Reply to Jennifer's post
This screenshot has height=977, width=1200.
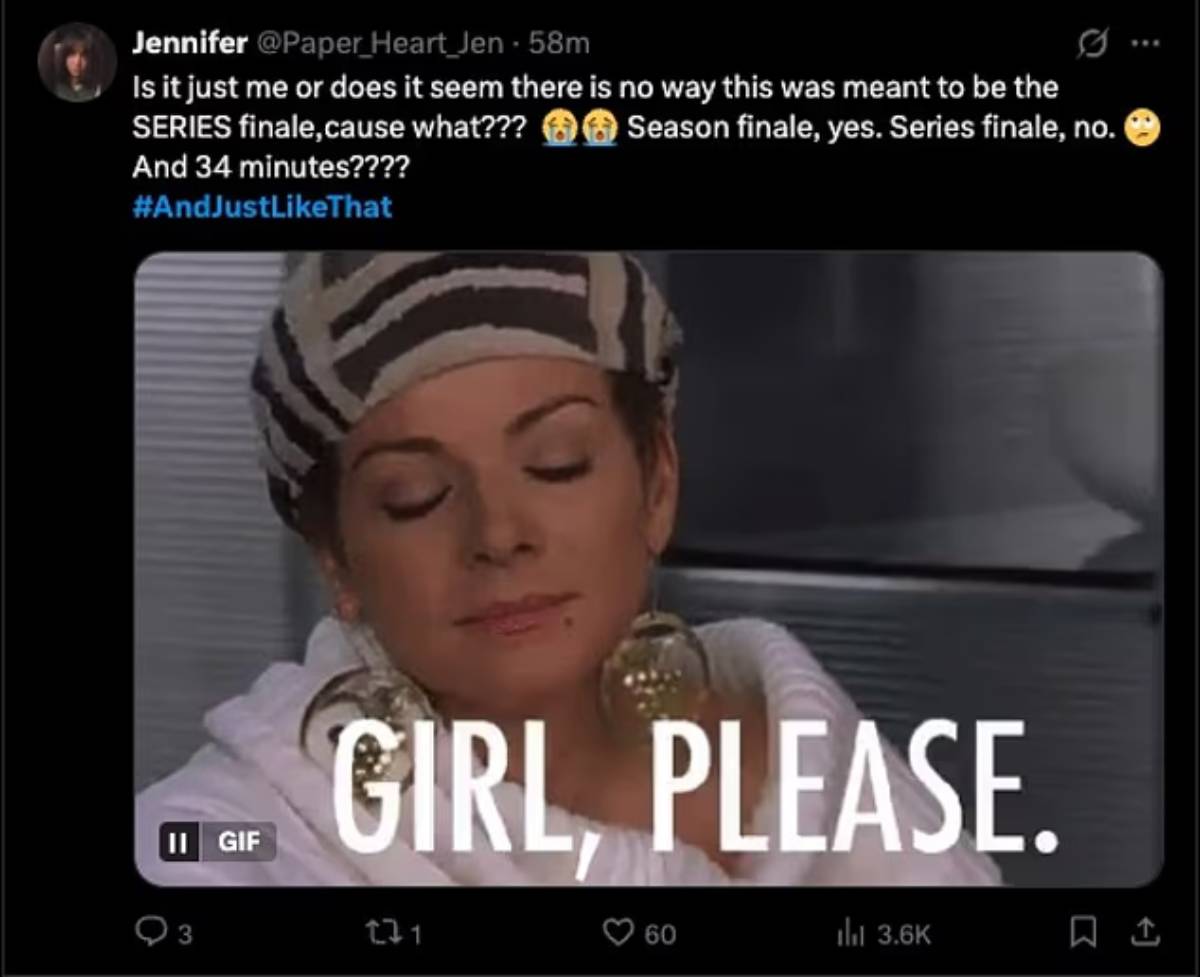click(x=148, y=933)
